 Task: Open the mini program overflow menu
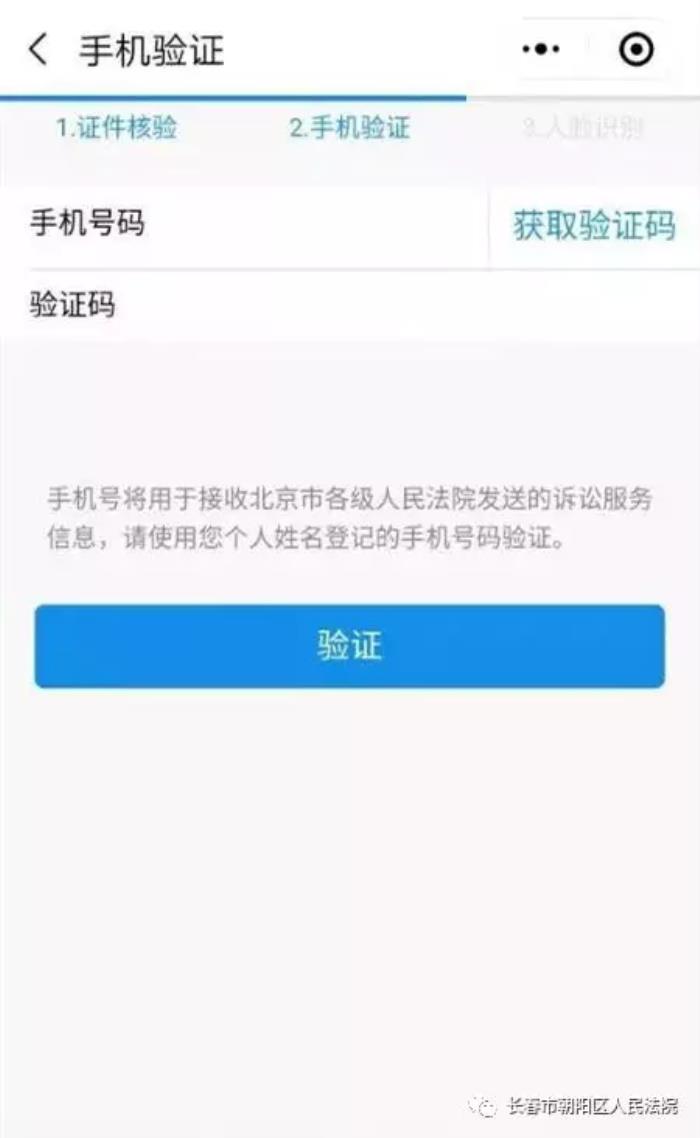[543, 49]
